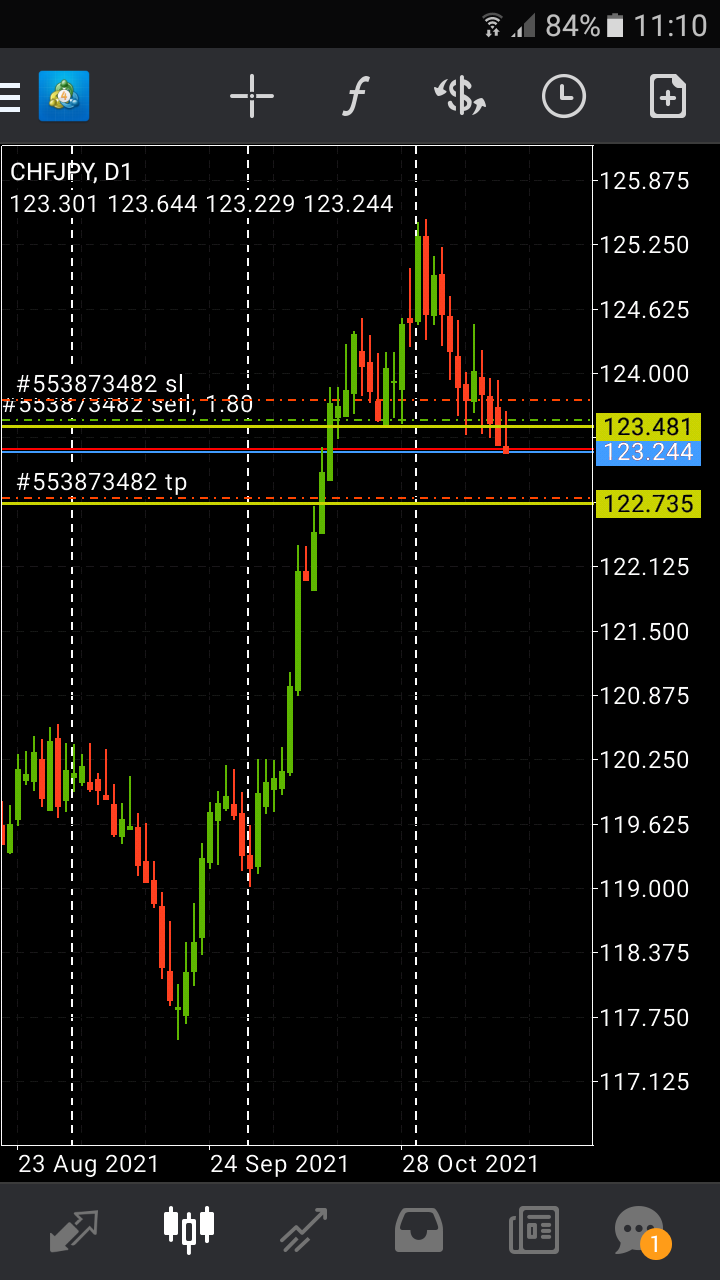Image resolution: width=720 pixels, height=1280 pixels.
Task: Enable the crosshair cursor tool
Action: [x=252, y=97]
